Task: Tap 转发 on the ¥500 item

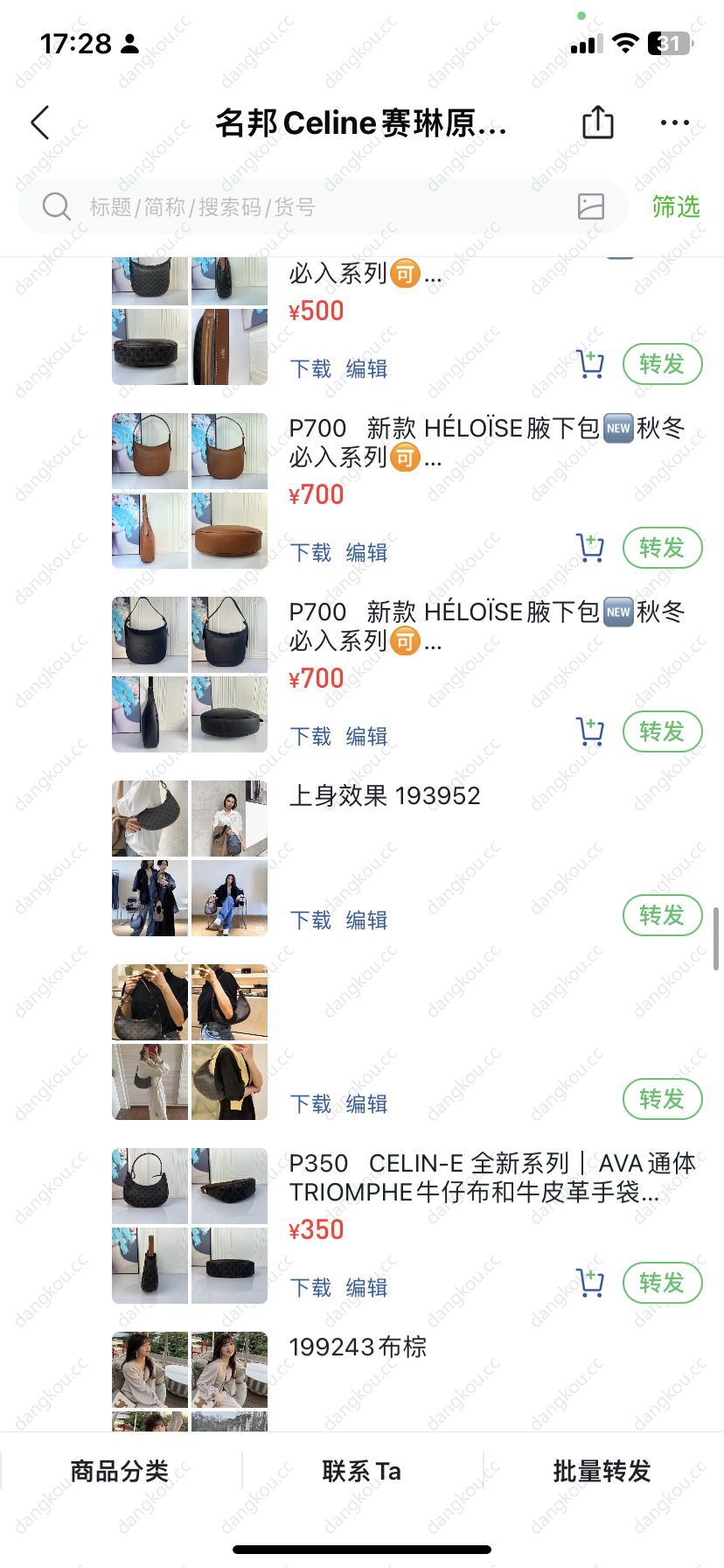Action: pos(662,364)
